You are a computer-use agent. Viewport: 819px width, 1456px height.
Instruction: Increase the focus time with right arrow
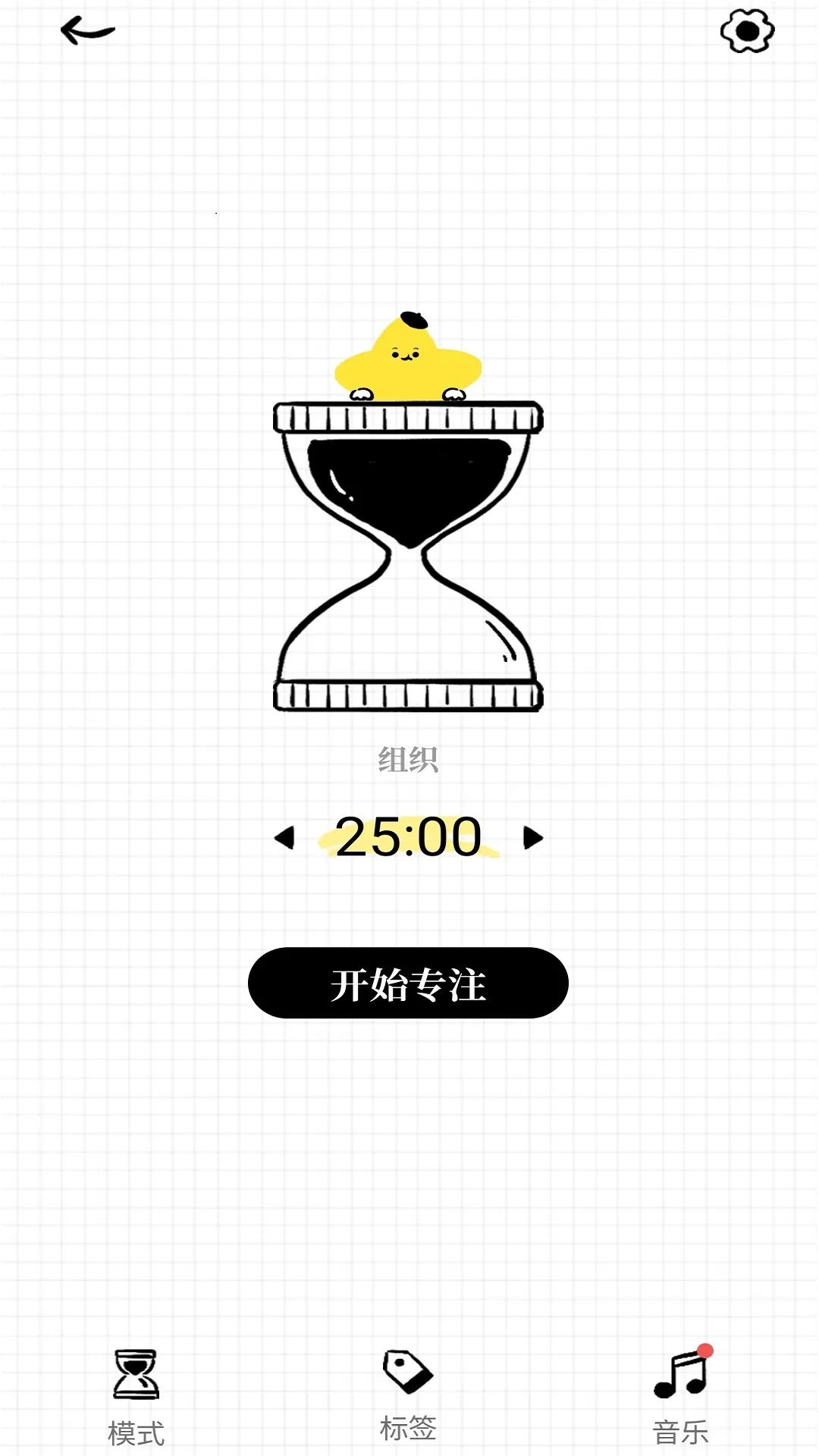click(533, 838)
